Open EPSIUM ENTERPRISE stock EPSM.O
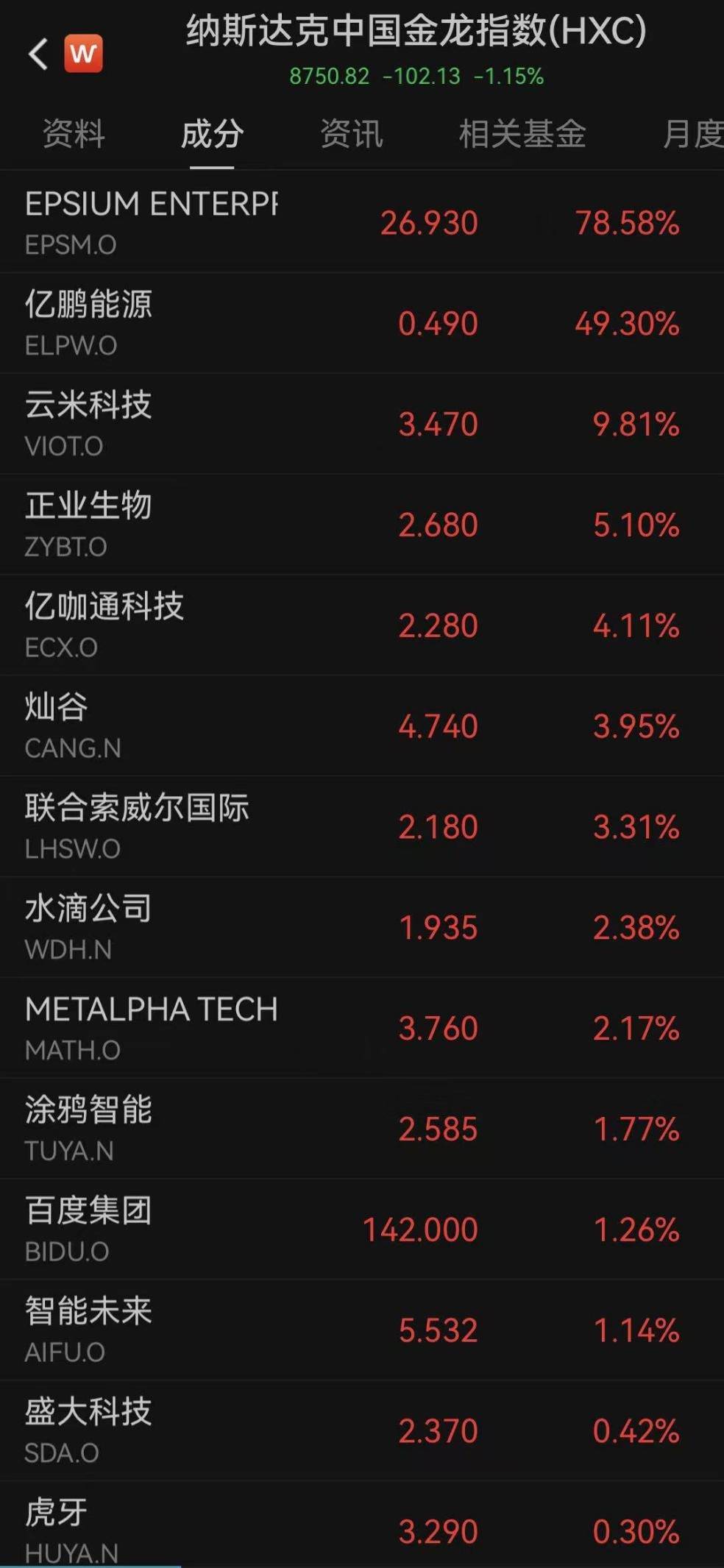 click(x=361, y=222)
